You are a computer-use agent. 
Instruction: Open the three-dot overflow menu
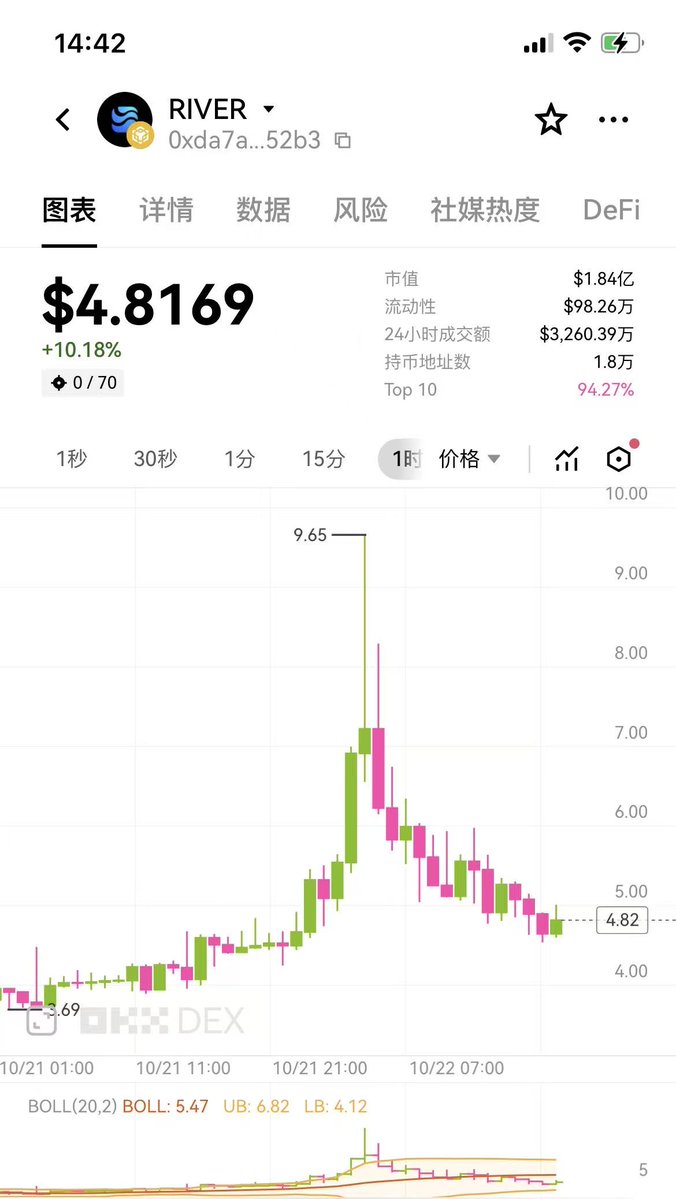point(613,120)
